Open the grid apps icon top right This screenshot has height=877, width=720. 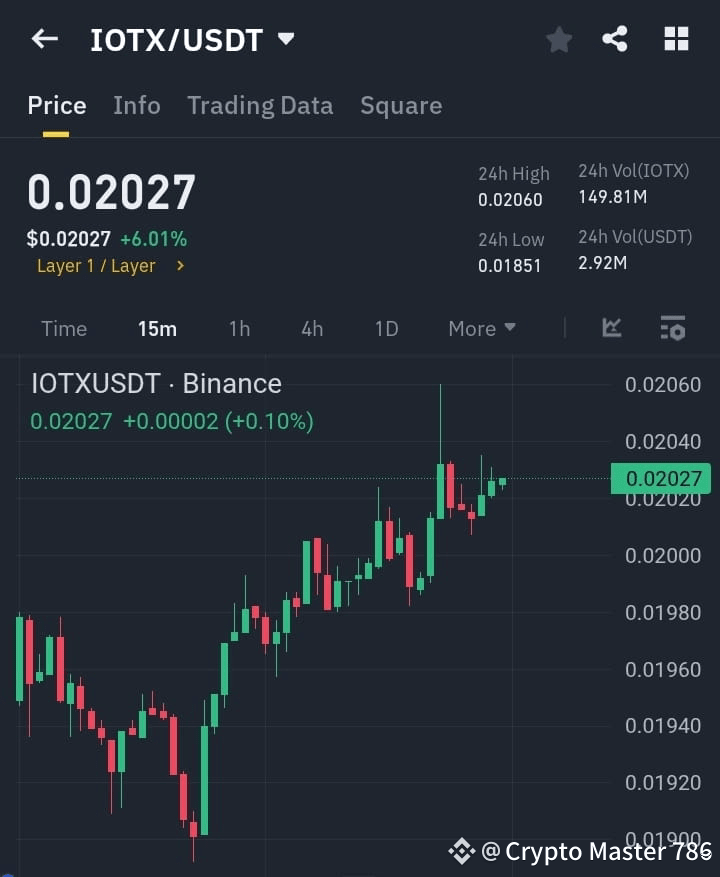(x=676, y=39)
